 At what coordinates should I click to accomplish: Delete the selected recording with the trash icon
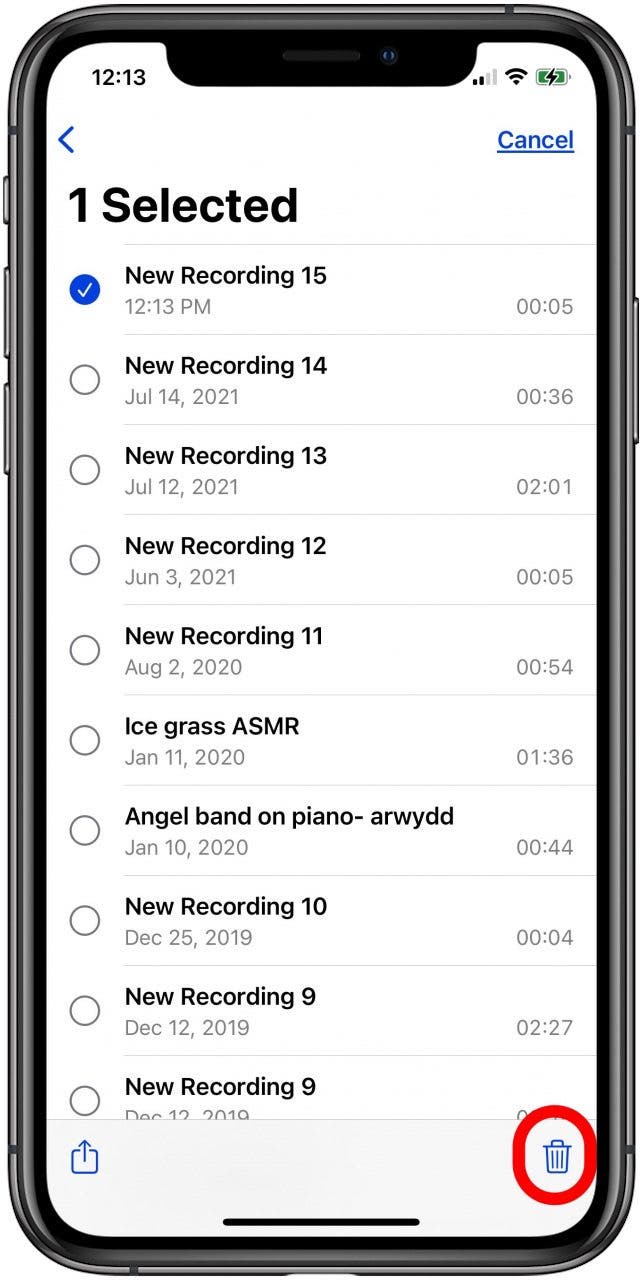pyautogui.click(x=557, y=1158)
